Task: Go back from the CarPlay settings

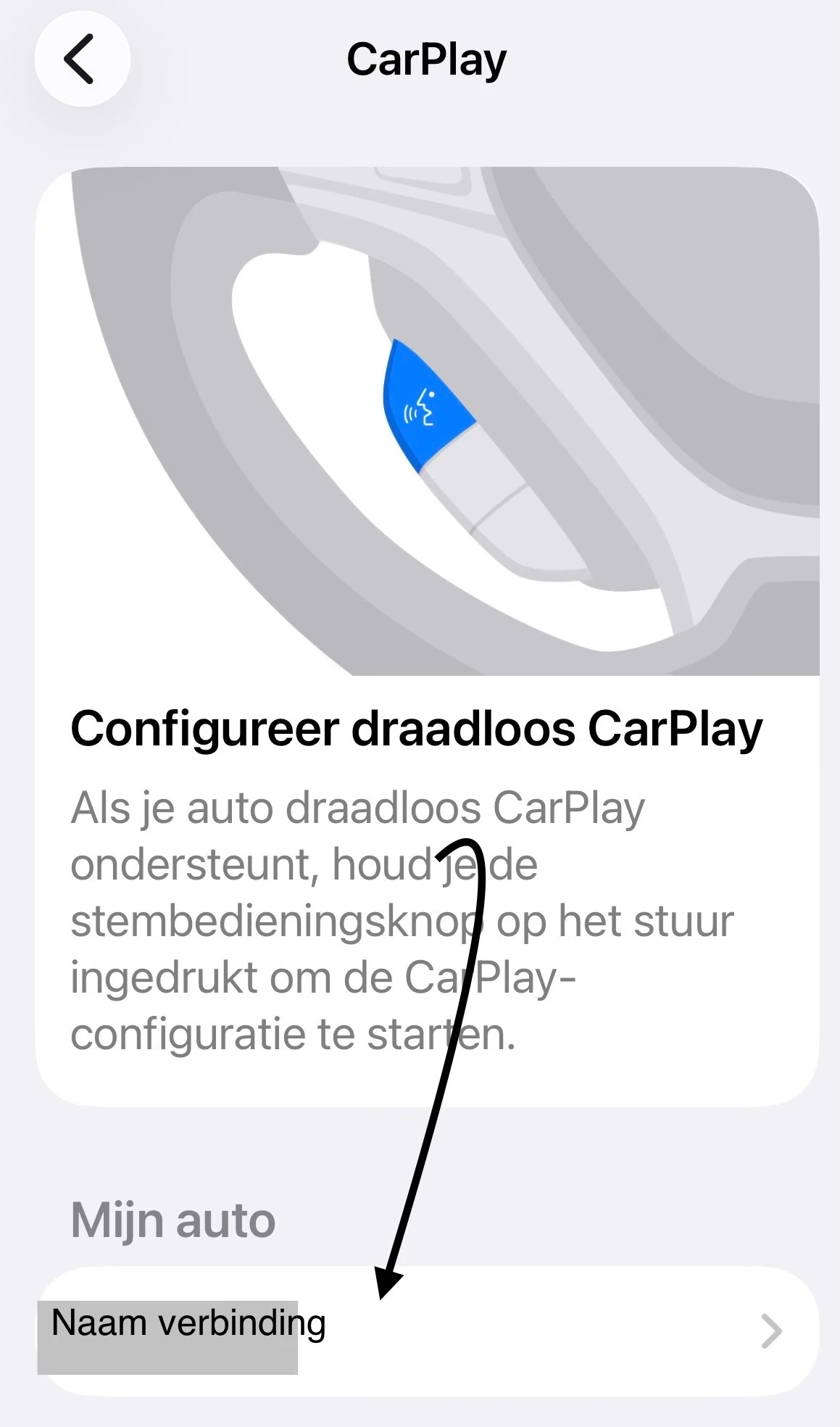Action: [82, 59]
